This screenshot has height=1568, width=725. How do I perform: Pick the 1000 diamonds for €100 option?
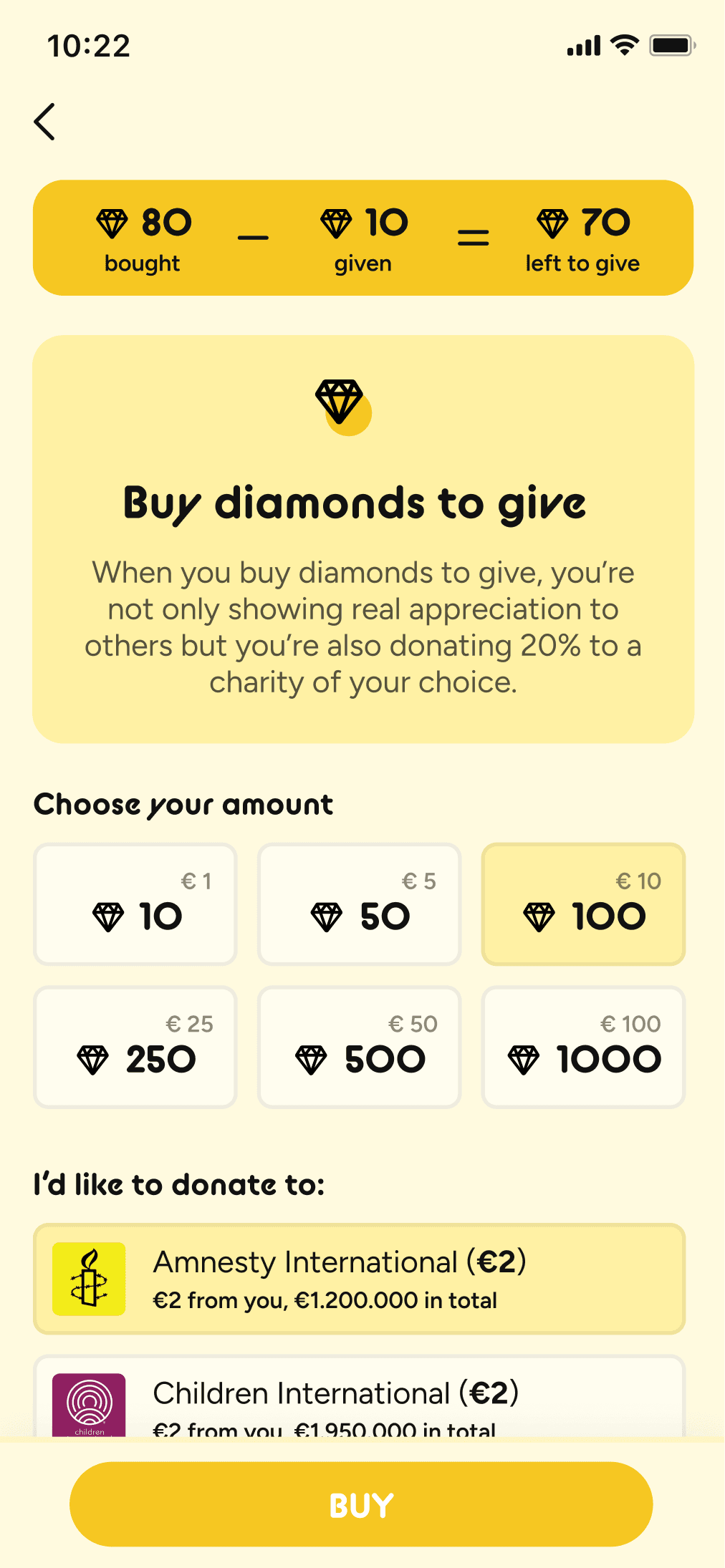583,1047
